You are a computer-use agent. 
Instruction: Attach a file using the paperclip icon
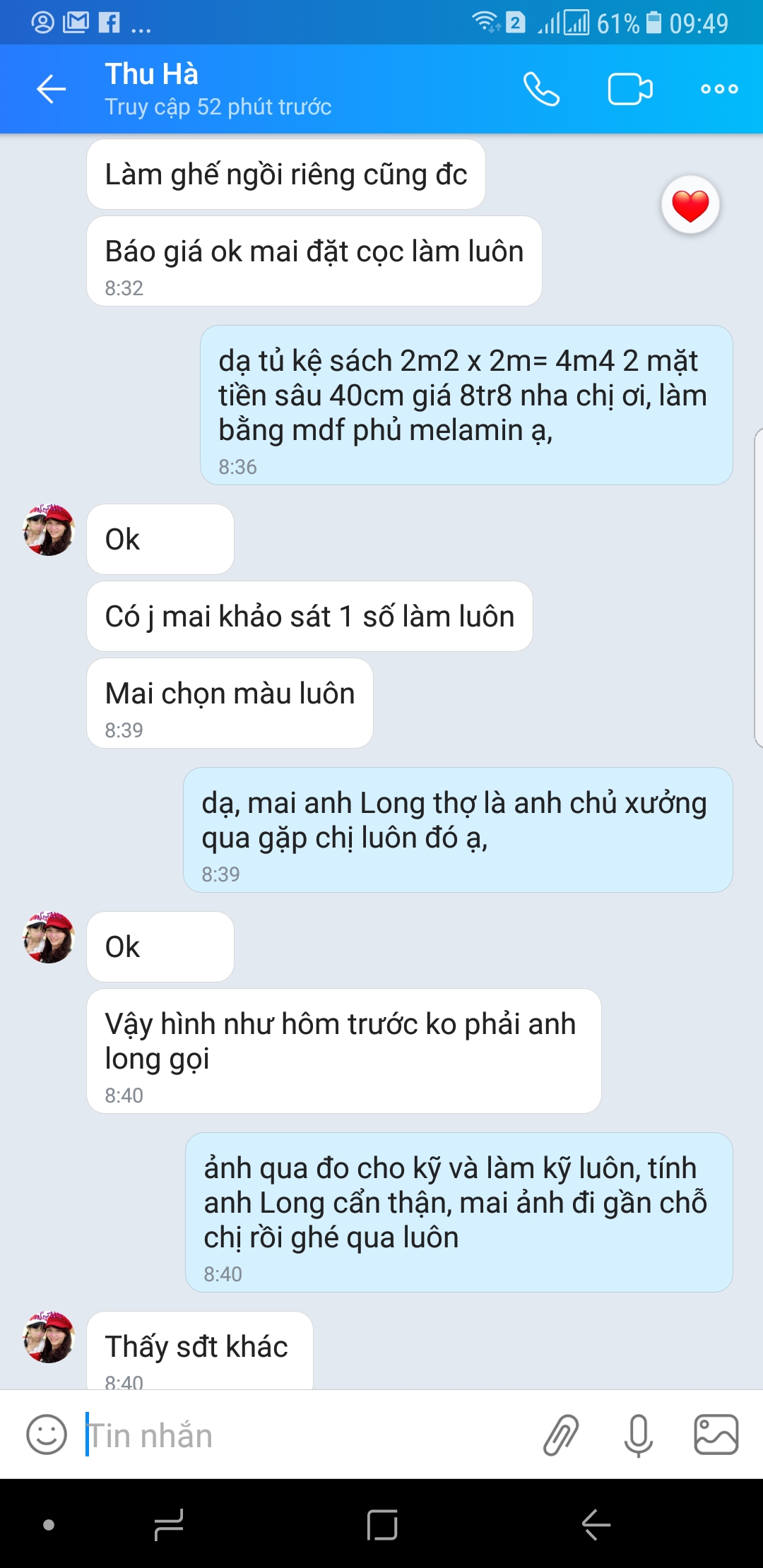coord(562,1434)
